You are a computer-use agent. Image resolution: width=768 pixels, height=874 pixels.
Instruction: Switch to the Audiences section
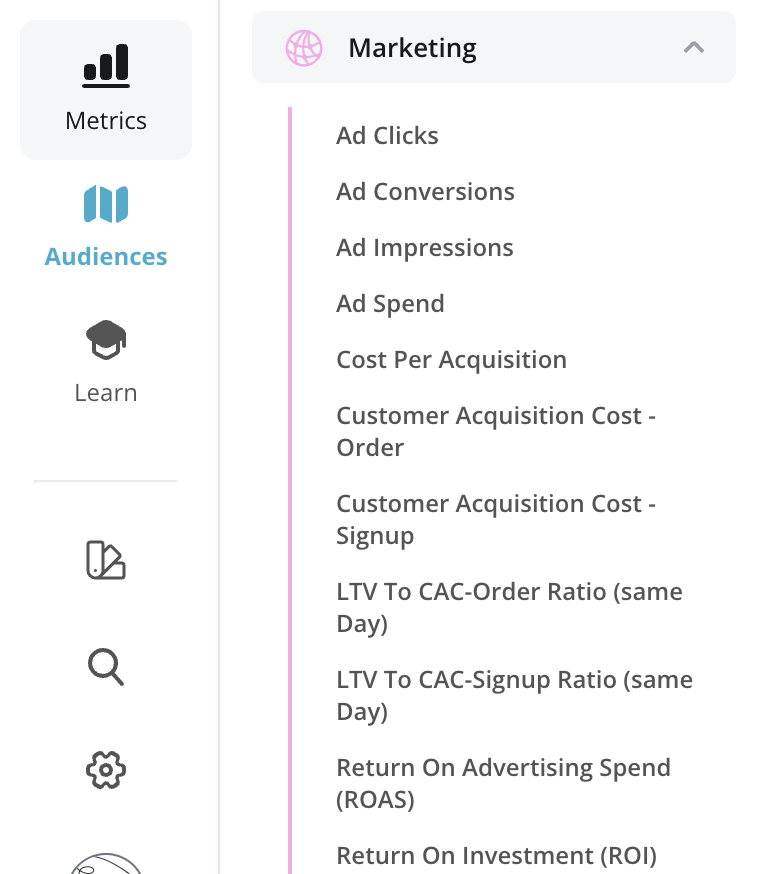(x=106, y=226)
